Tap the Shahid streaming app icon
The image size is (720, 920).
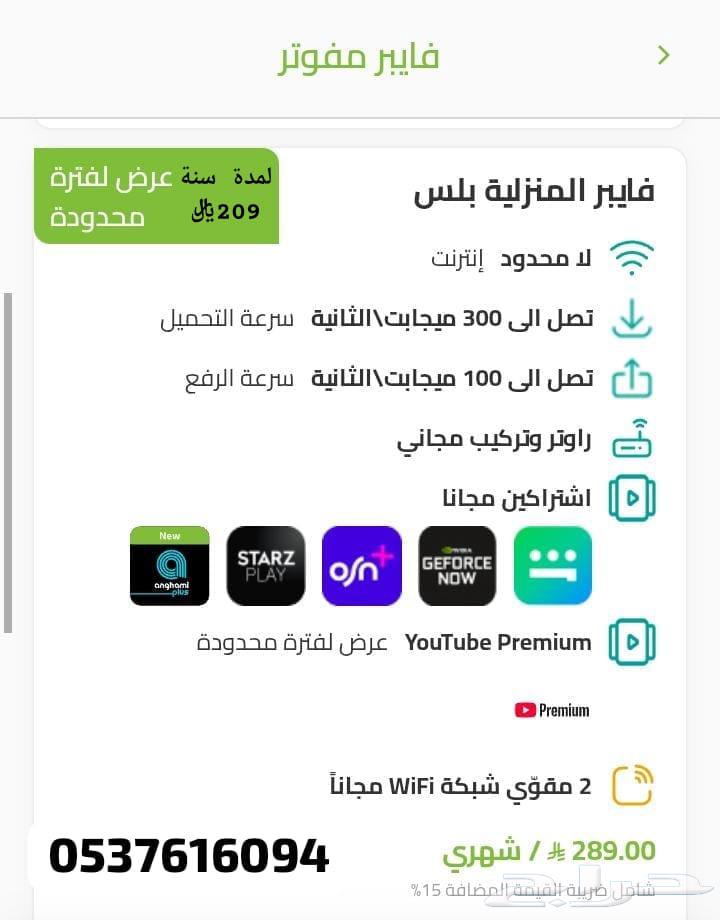pos(552,566)
